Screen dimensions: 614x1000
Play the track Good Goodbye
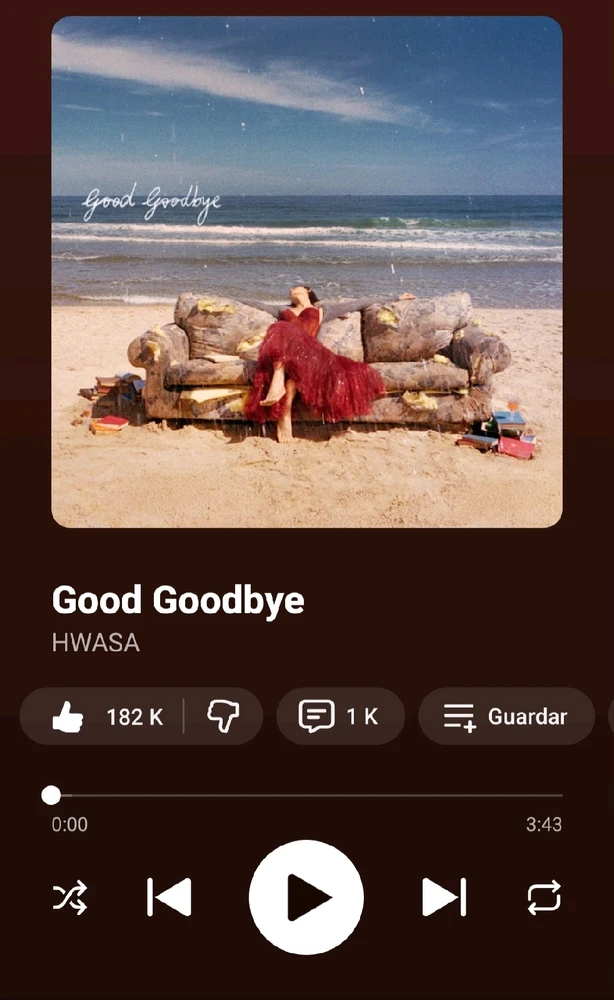tap(306, 897)
